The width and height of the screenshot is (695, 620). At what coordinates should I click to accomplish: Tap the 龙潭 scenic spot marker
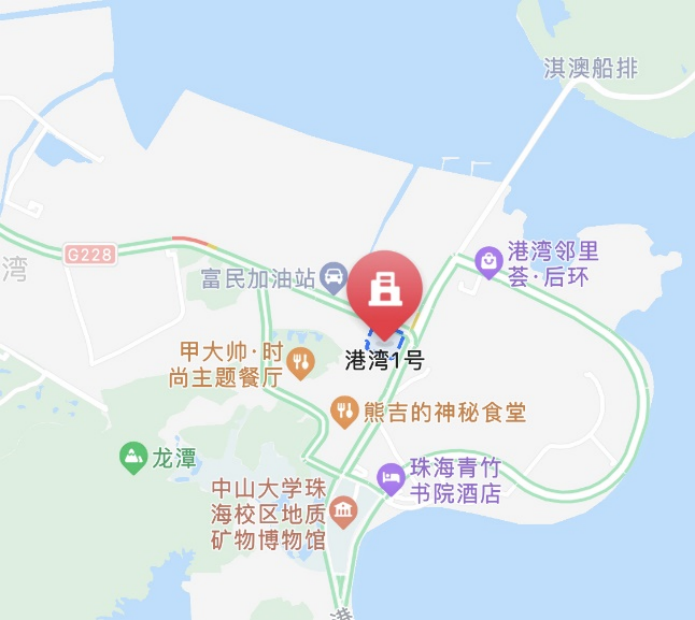click(131, 459)
